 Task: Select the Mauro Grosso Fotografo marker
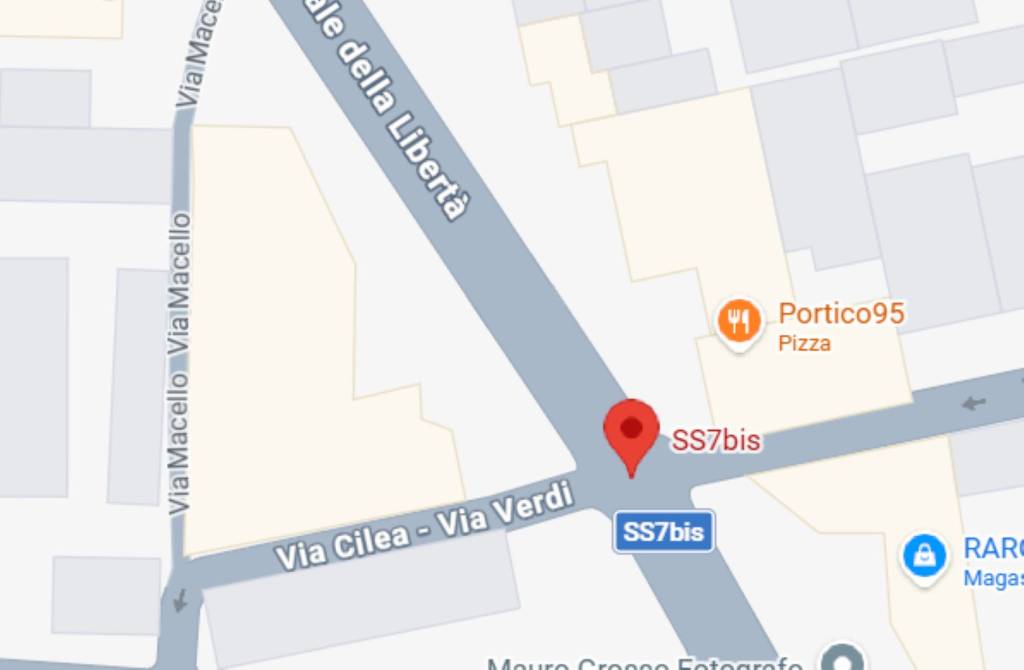[843, 660]
